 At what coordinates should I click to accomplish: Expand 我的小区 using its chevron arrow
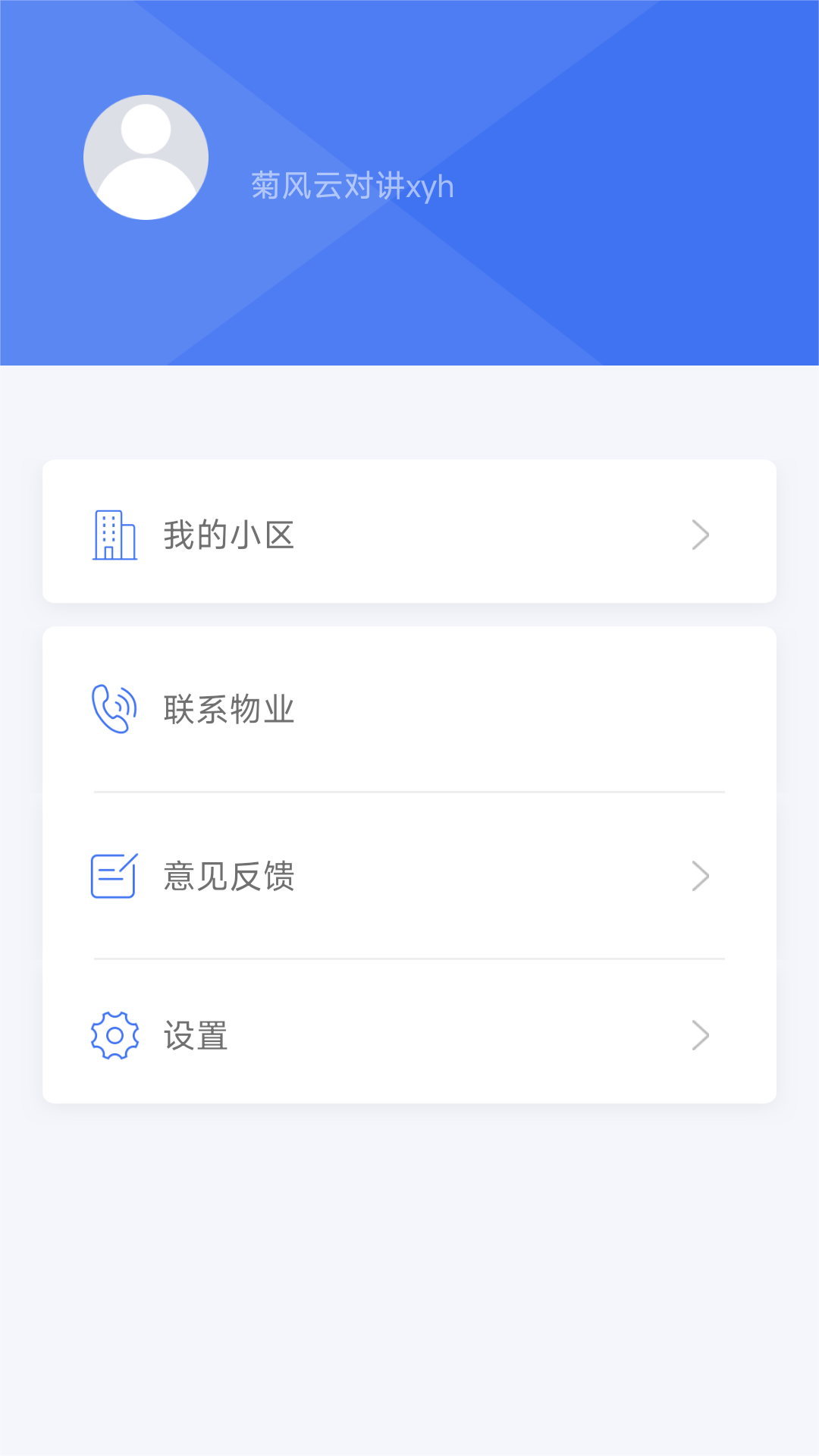[701, 535]
